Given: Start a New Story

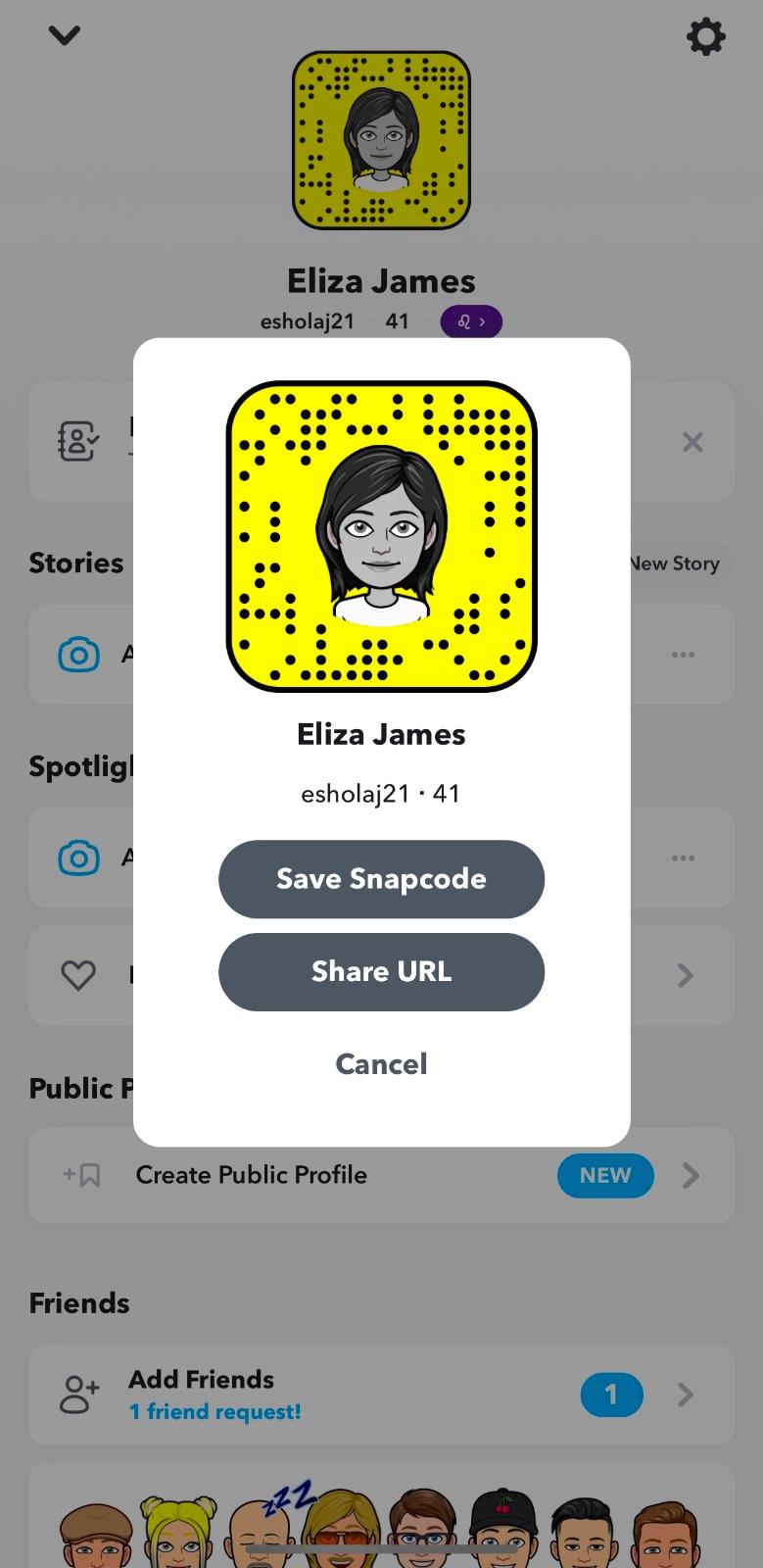Looking at the screenshot, I should 678,563.
